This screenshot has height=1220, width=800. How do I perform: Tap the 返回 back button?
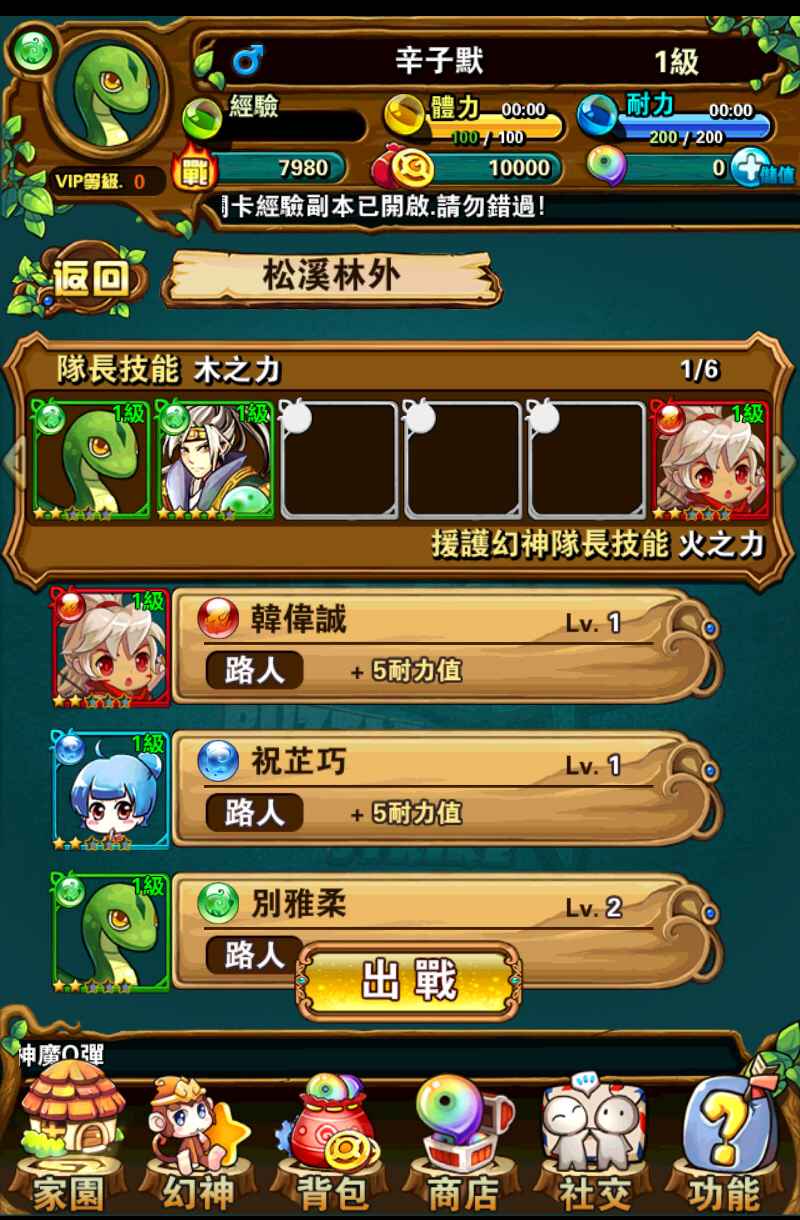tap(90, 277)
